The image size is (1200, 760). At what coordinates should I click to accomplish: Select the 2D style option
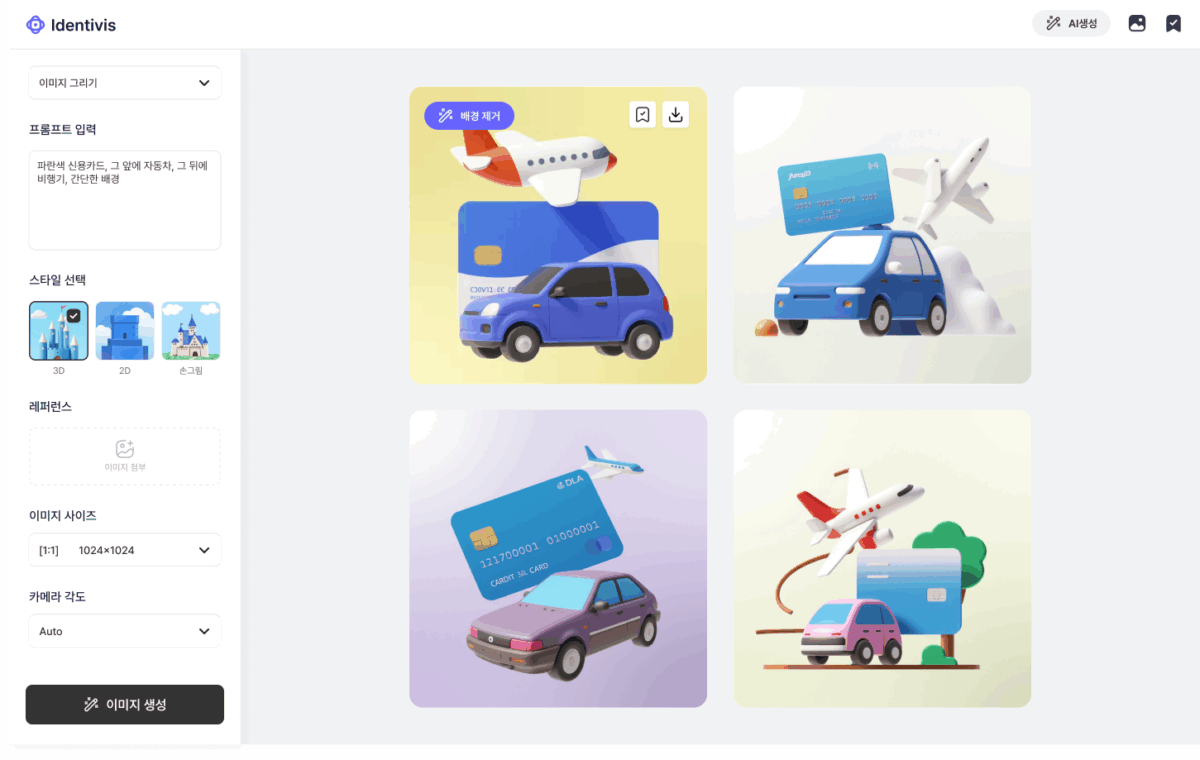[125, 331]
